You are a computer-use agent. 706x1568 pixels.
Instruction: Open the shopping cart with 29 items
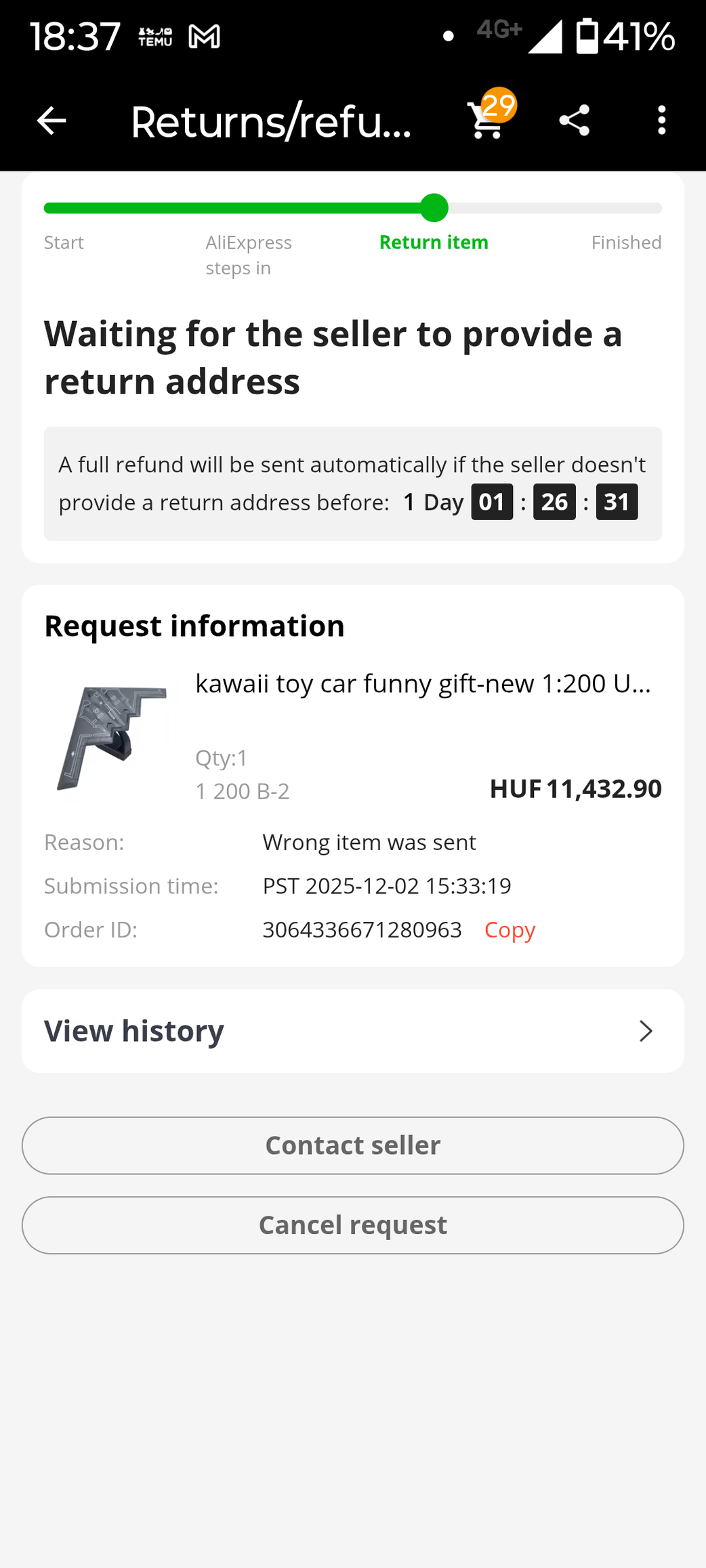point(488,121)
